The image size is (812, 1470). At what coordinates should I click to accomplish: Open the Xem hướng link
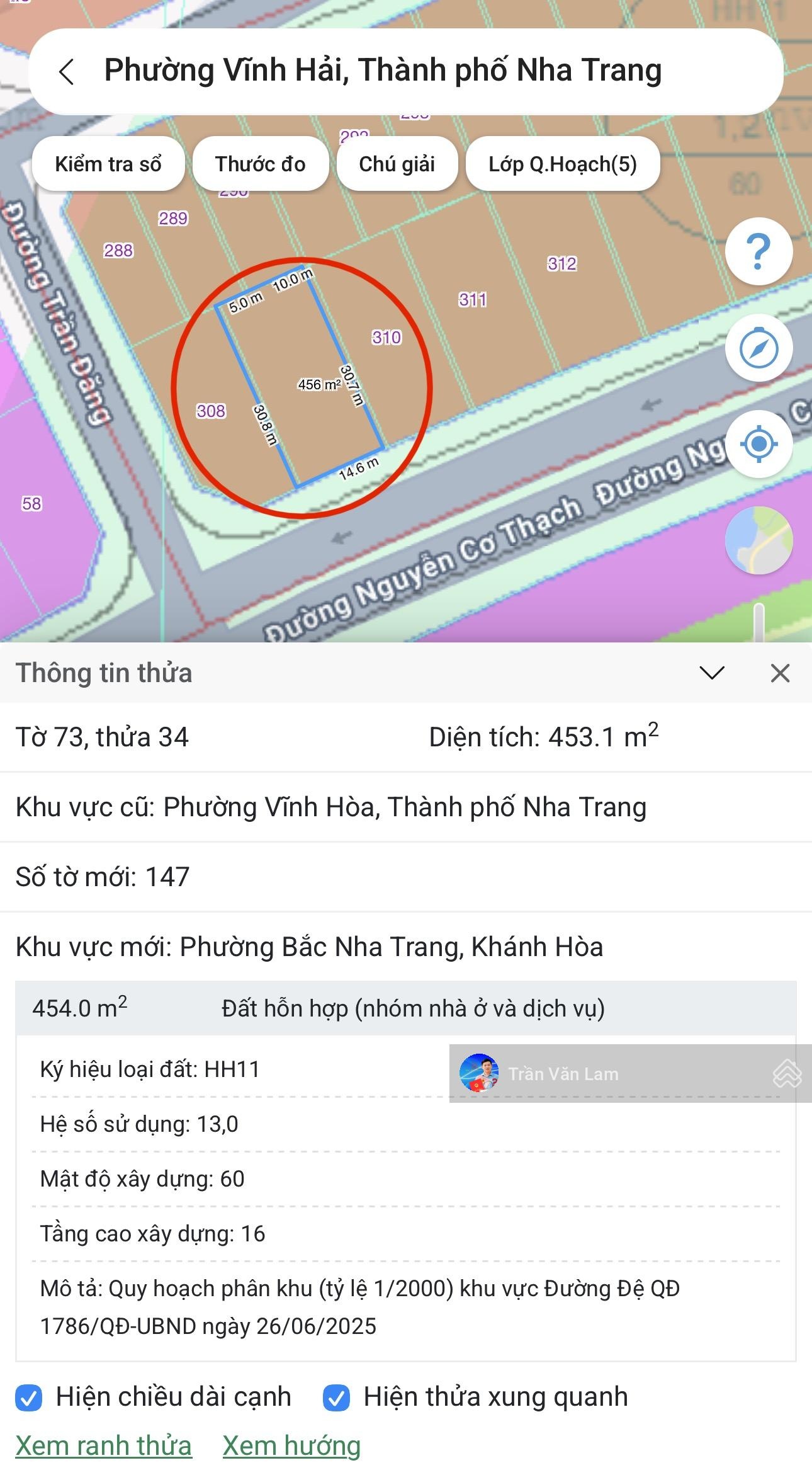tap(291, 1445)
